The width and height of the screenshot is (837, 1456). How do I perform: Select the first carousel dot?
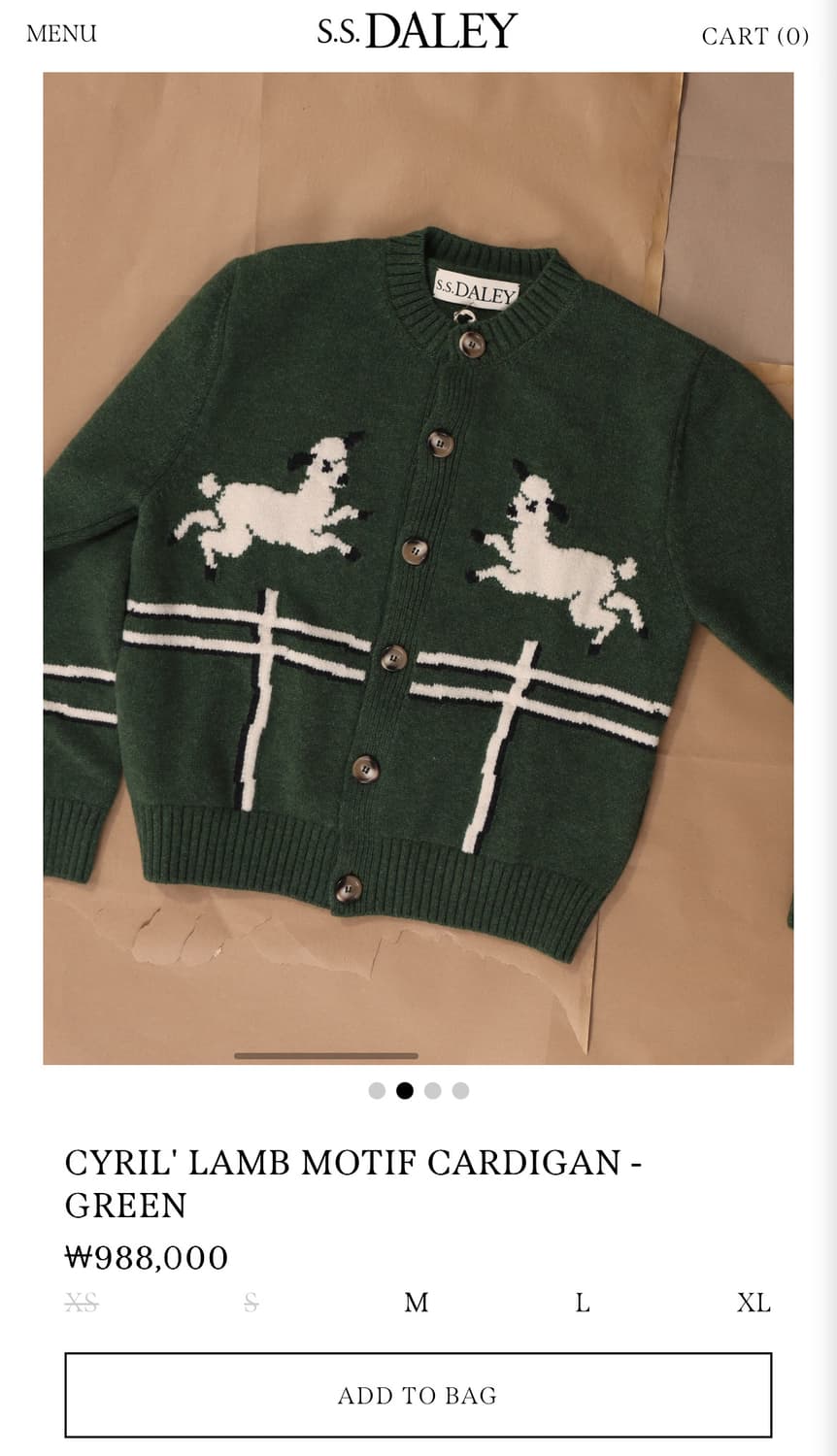pyautogui.click(x=375, y=1092)
